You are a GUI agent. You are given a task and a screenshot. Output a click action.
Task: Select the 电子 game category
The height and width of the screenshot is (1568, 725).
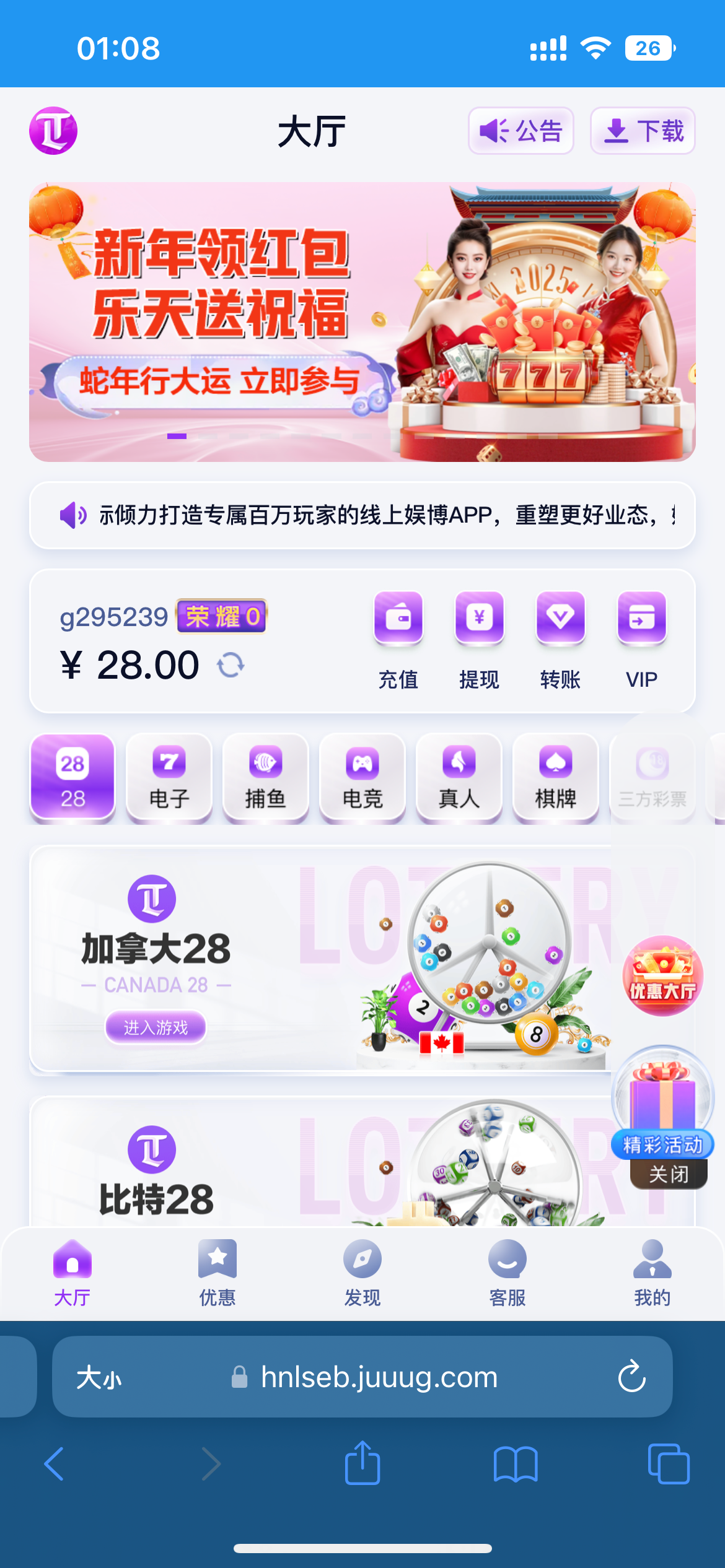169,778
